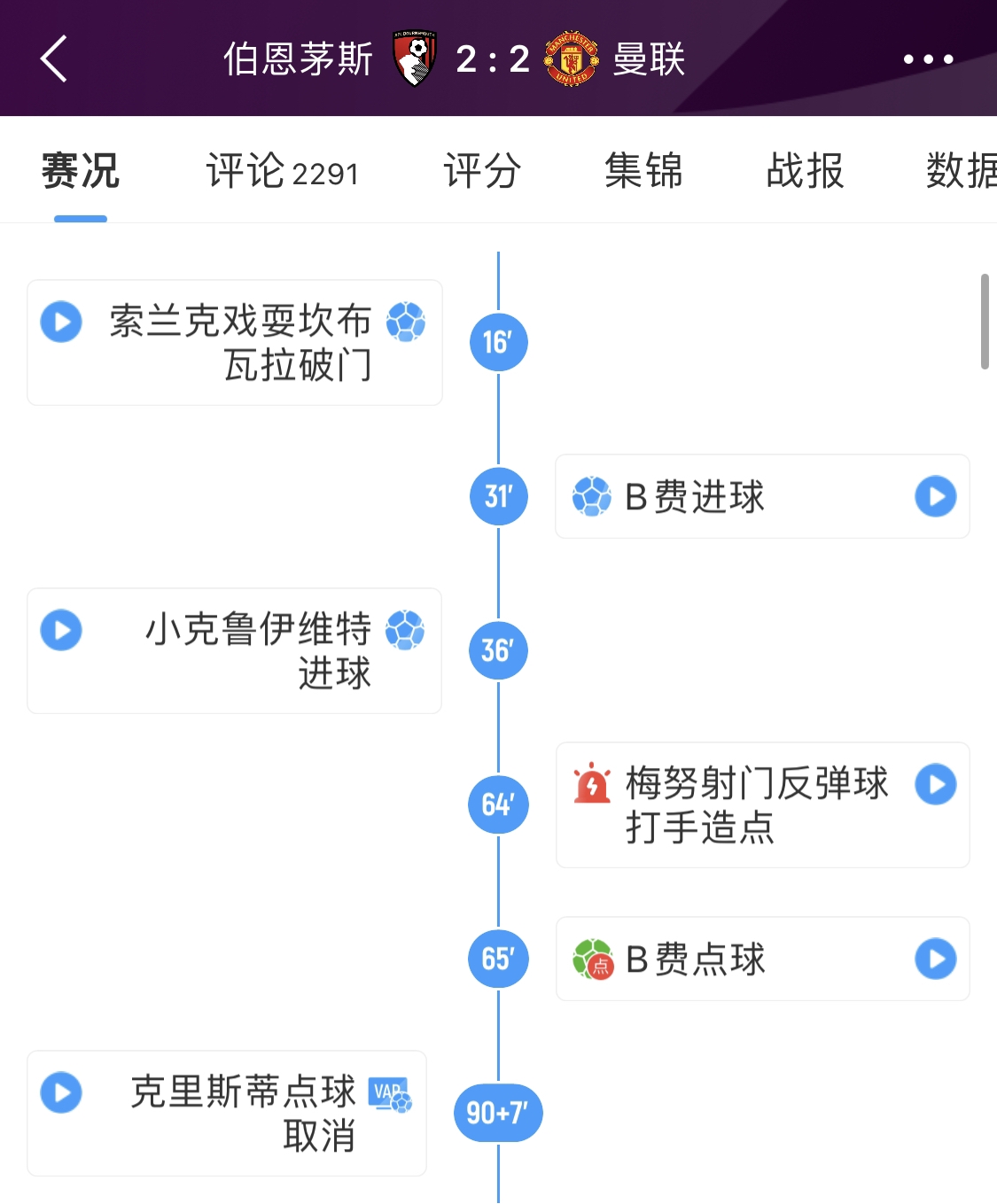997x1204 pixels.
Task: Play the 索兰克戏耍坎布瓦拉破门 clip
Action: click(x=61, y=322)
